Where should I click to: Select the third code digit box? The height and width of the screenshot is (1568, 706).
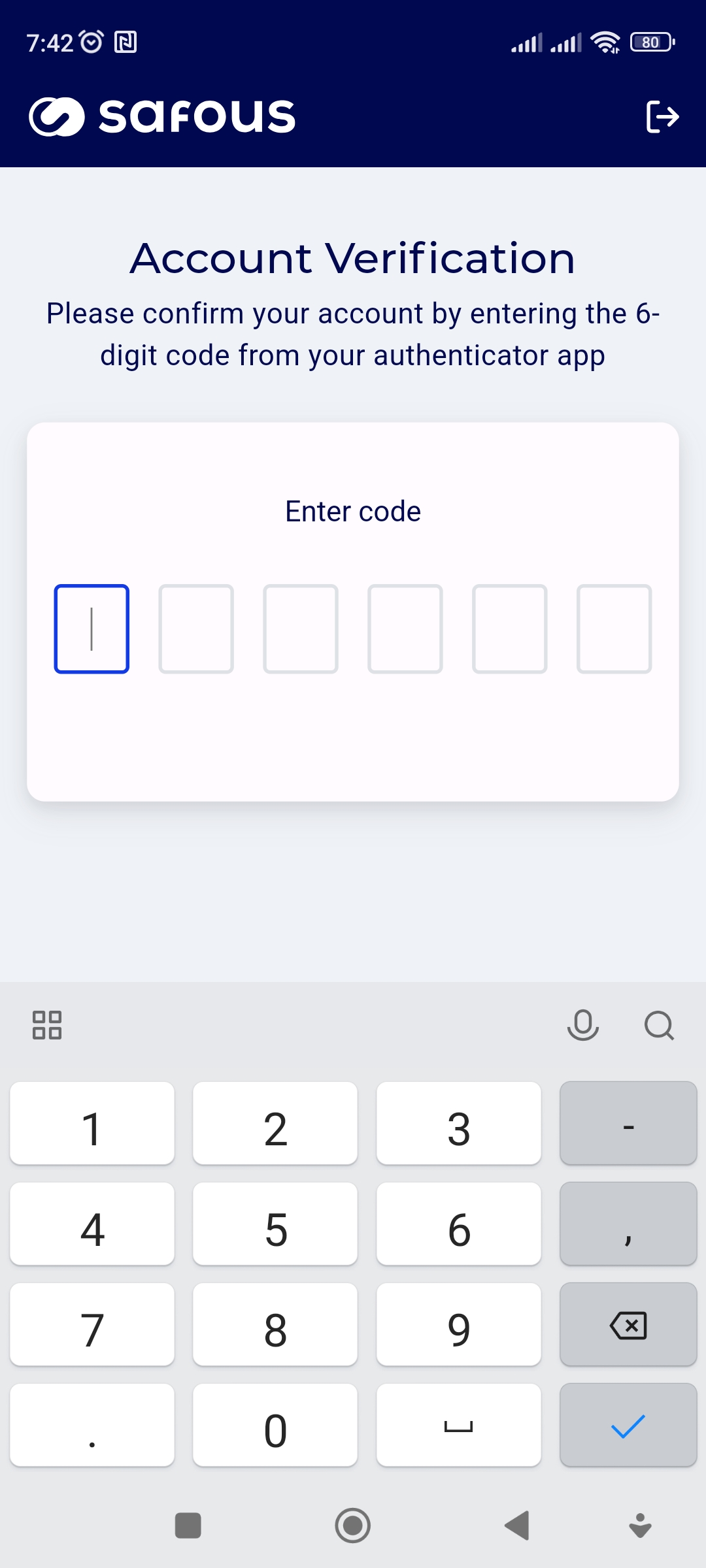301,629
